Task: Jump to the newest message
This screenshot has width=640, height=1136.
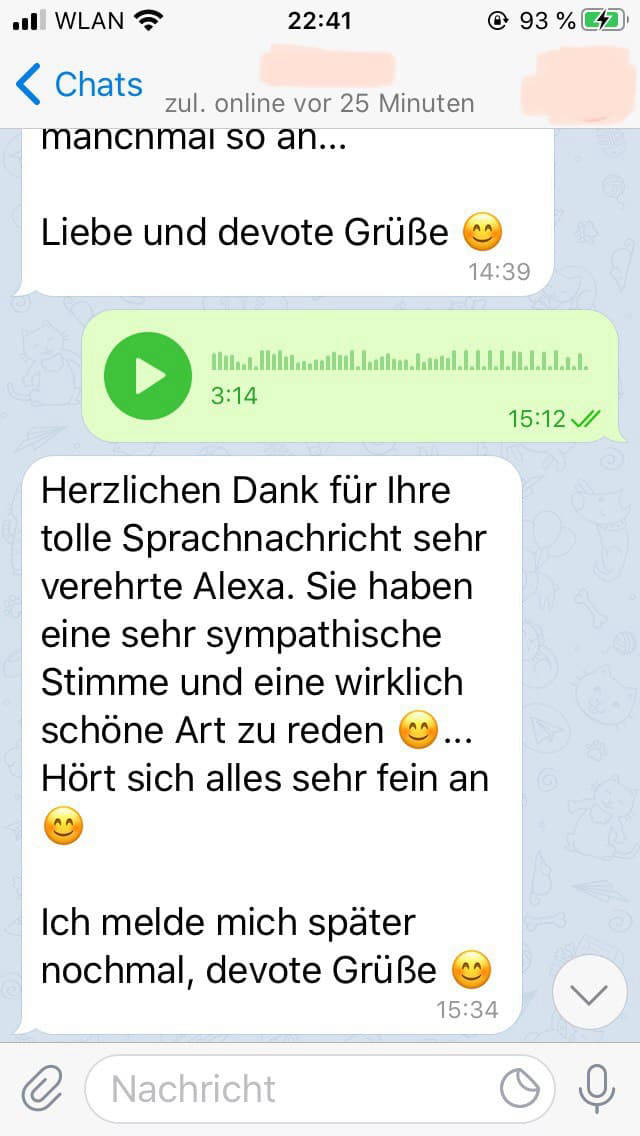Action: pos(589,992)
